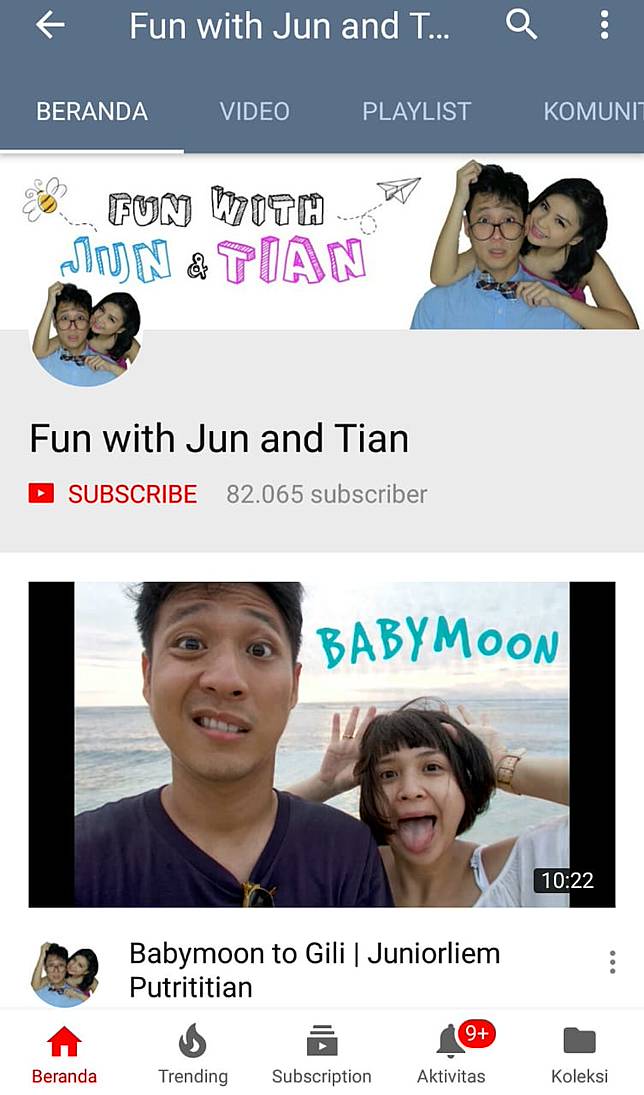Select the BERANDA top tab
644x1095 pixels.
tap(92, 111)
